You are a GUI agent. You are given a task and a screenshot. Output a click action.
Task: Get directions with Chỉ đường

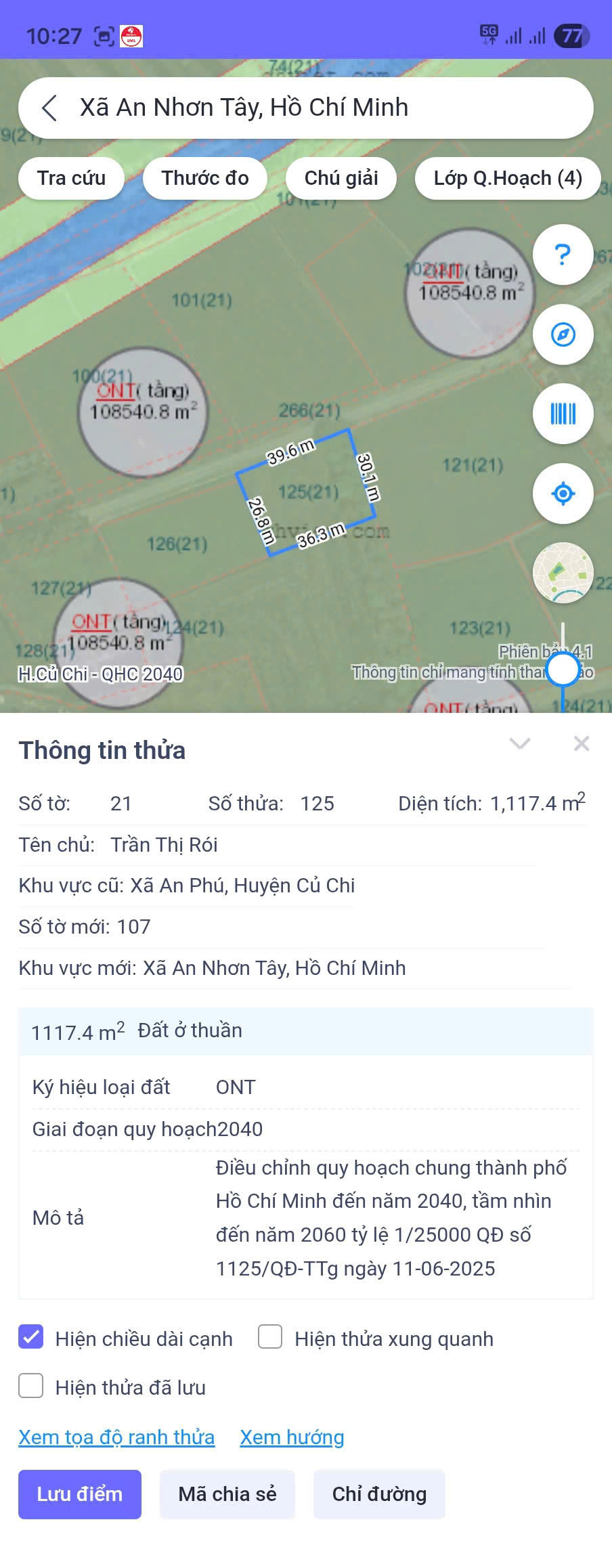point(379,1494)
